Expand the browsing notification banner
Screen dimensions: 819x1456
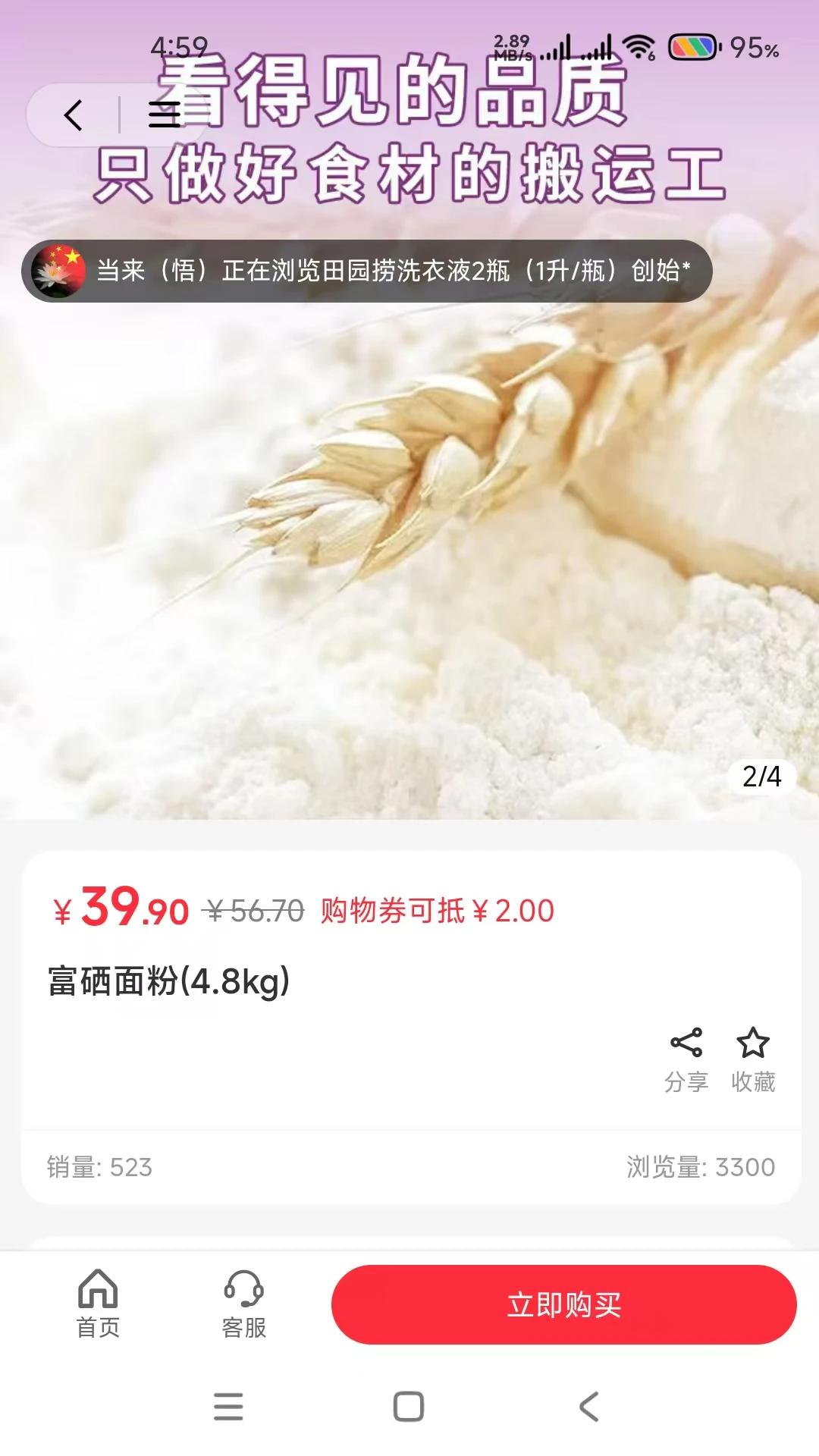pyautogui.click(x=394, y=271)
